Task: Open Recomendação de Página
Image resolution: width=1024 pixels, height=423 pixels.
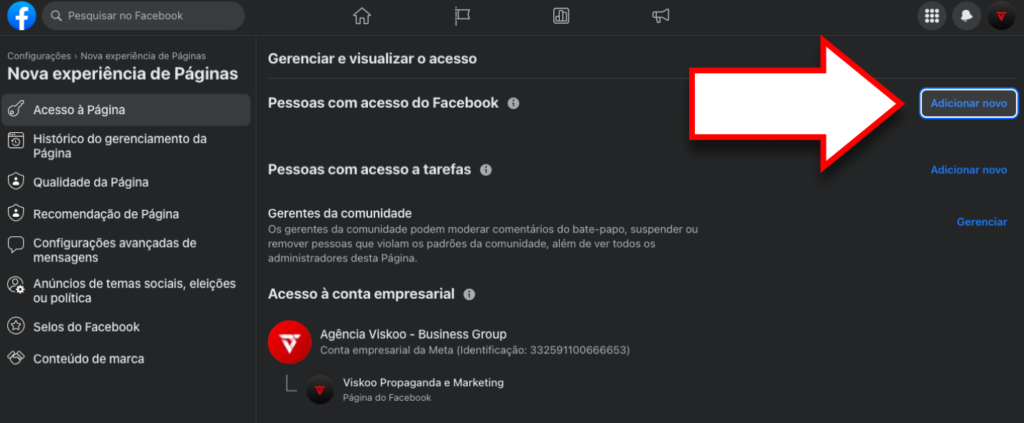Action: [126, 213]
